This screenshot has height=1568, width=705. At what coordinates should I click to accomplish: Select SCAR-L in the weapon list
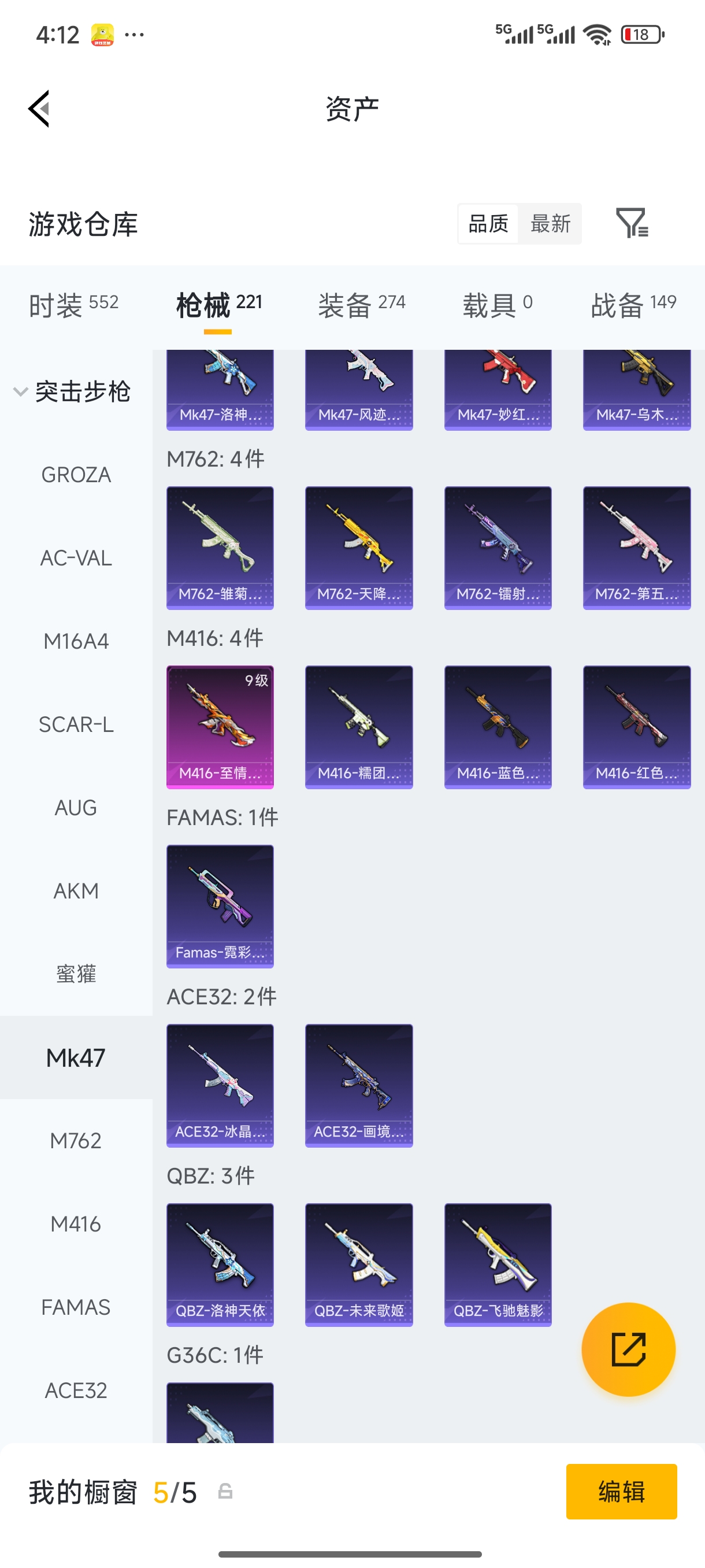click(x=76, y=724)
